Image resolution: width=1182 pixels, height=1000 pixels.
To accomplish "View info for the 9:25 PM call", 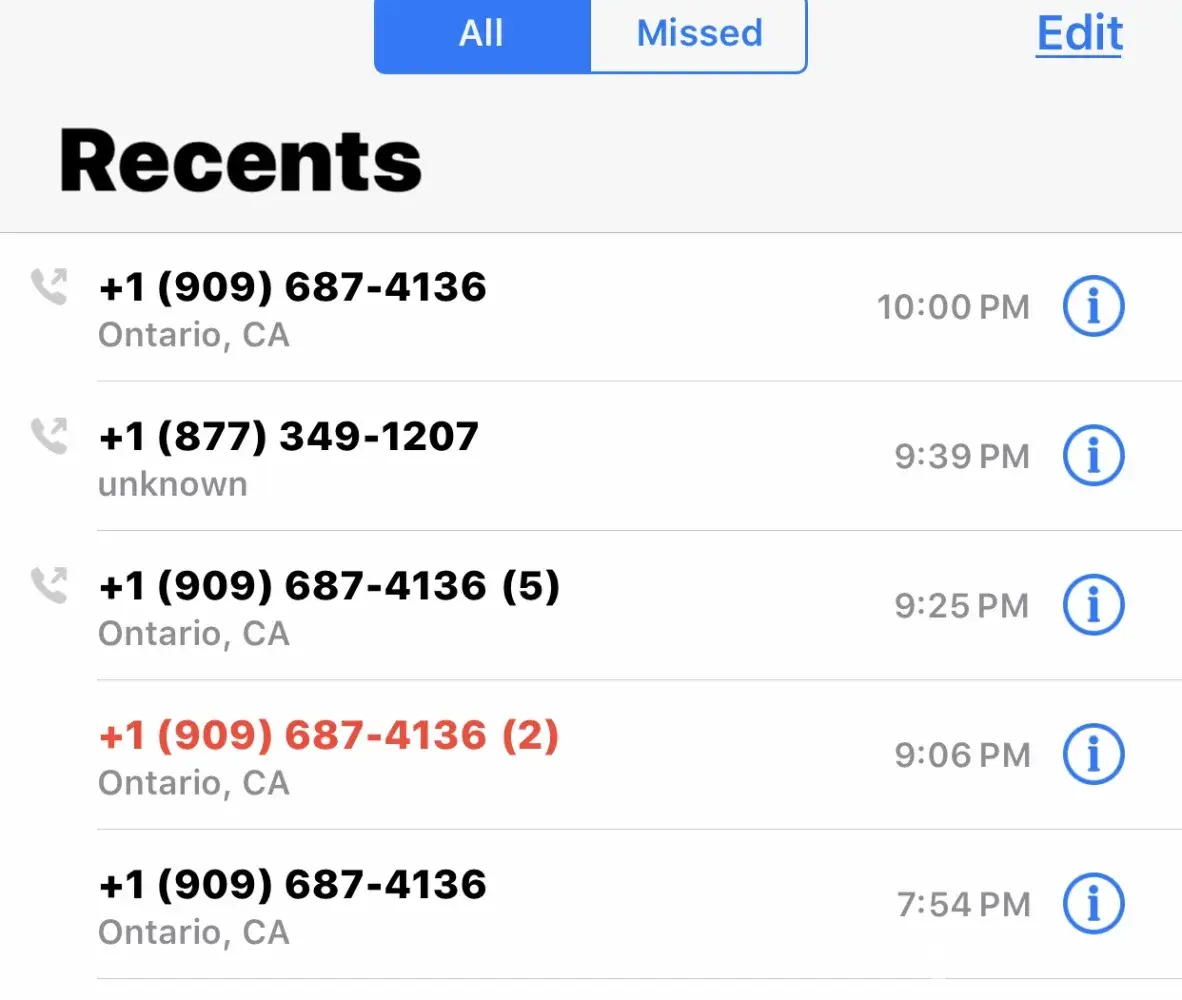I will [1092, 605].
